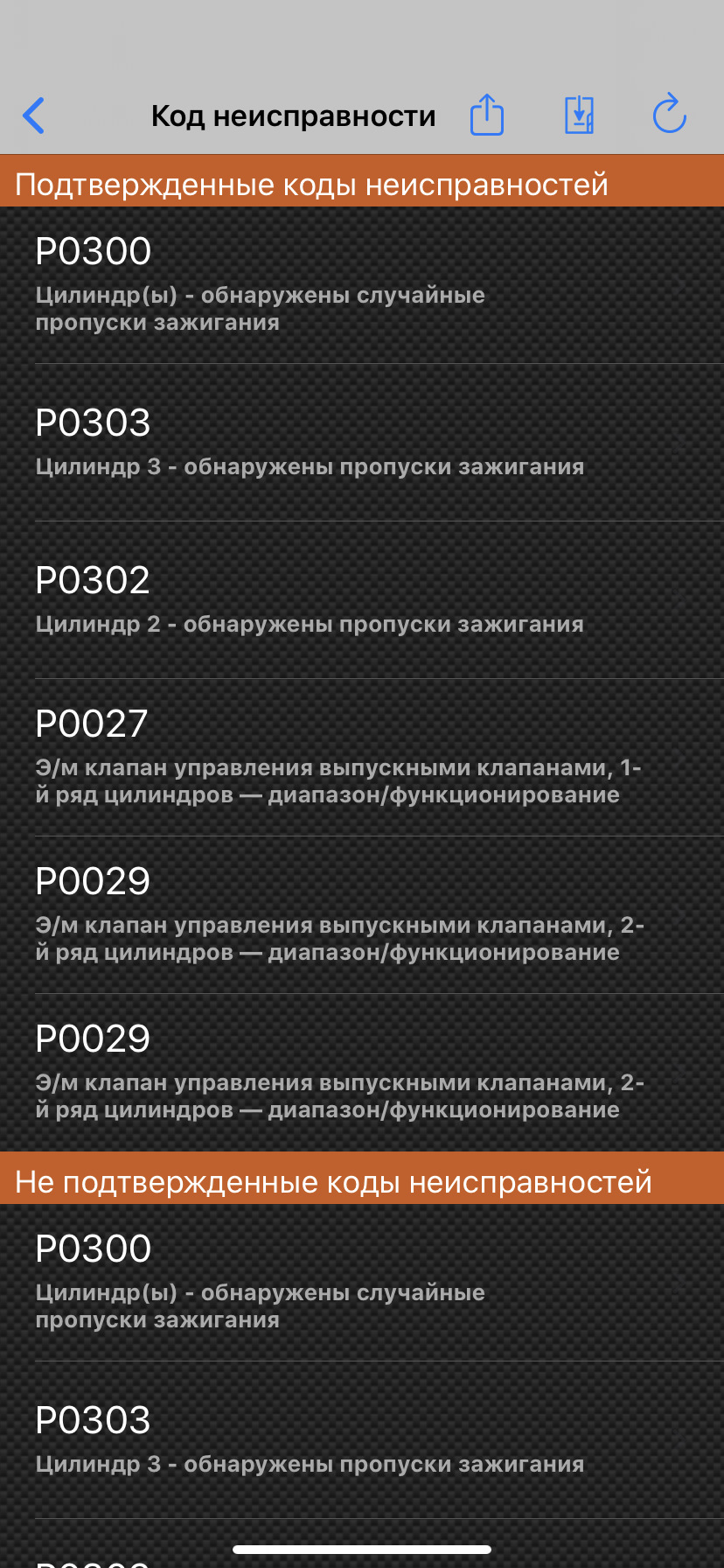Share the fault code list

click(487, 115)
